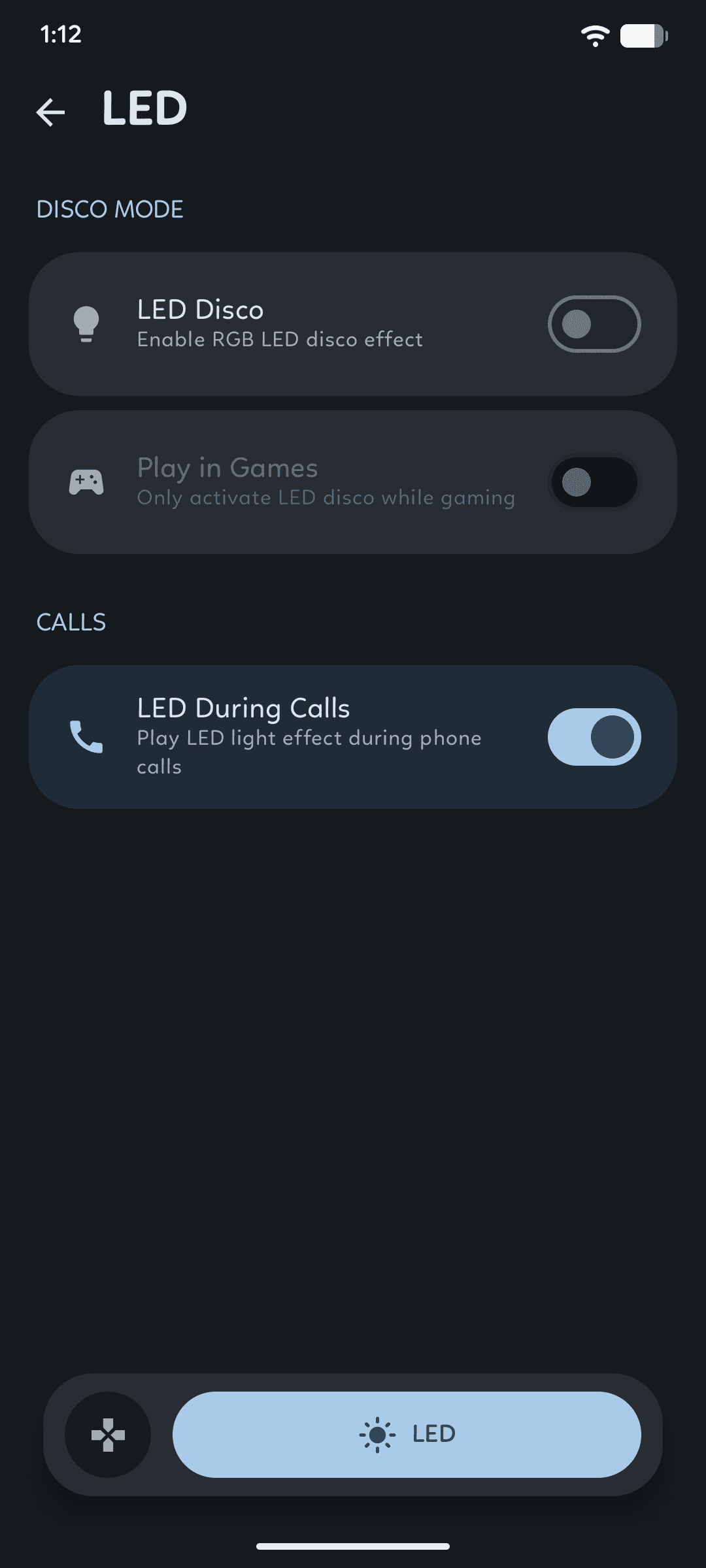Click the CALLS section header
The image size is (706, 1568).
tap(72, 622)
